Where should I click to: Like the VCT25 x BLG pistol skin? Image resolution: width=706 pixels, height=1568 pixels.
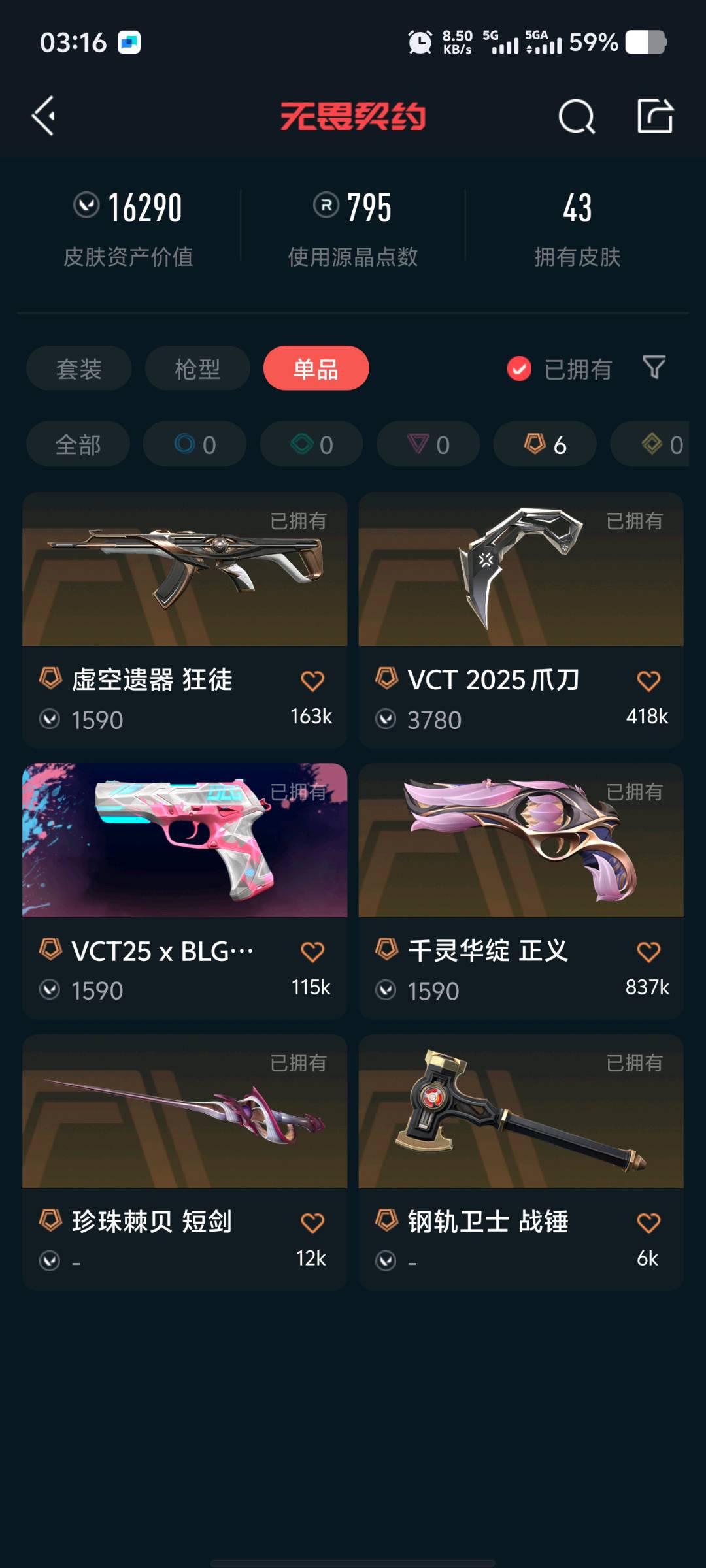[312, 952]
